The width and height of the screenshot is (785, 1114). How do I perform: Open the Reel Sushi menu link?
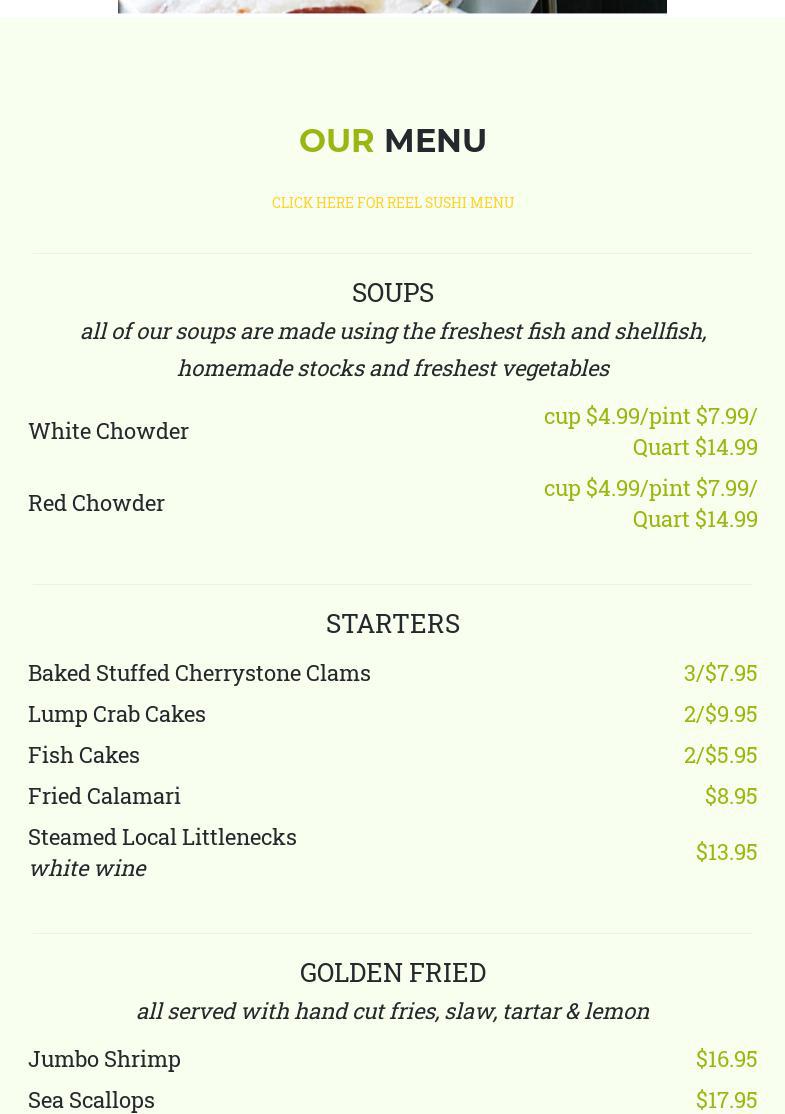(392, 202)
